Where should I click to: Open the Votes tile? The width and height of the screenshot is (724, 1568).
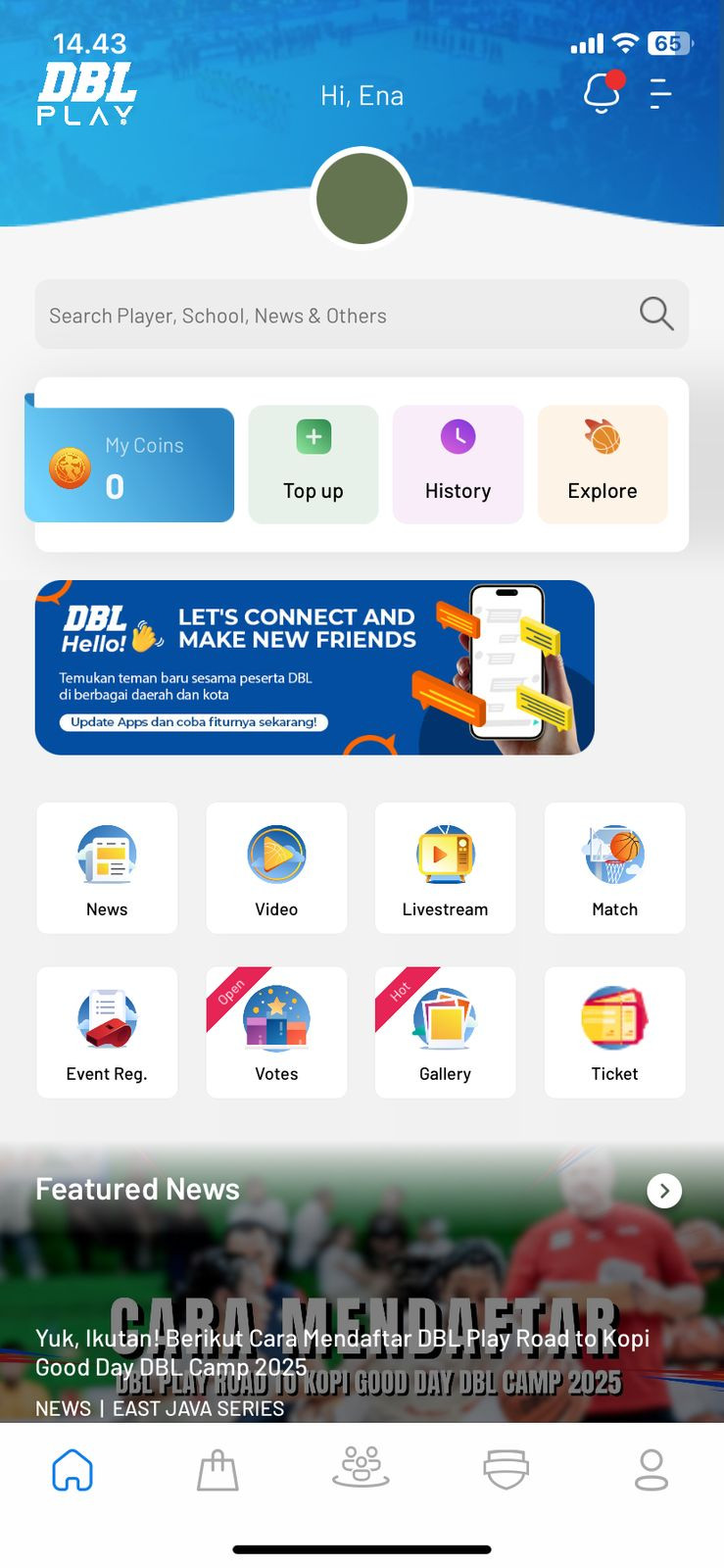[276, 1033]
